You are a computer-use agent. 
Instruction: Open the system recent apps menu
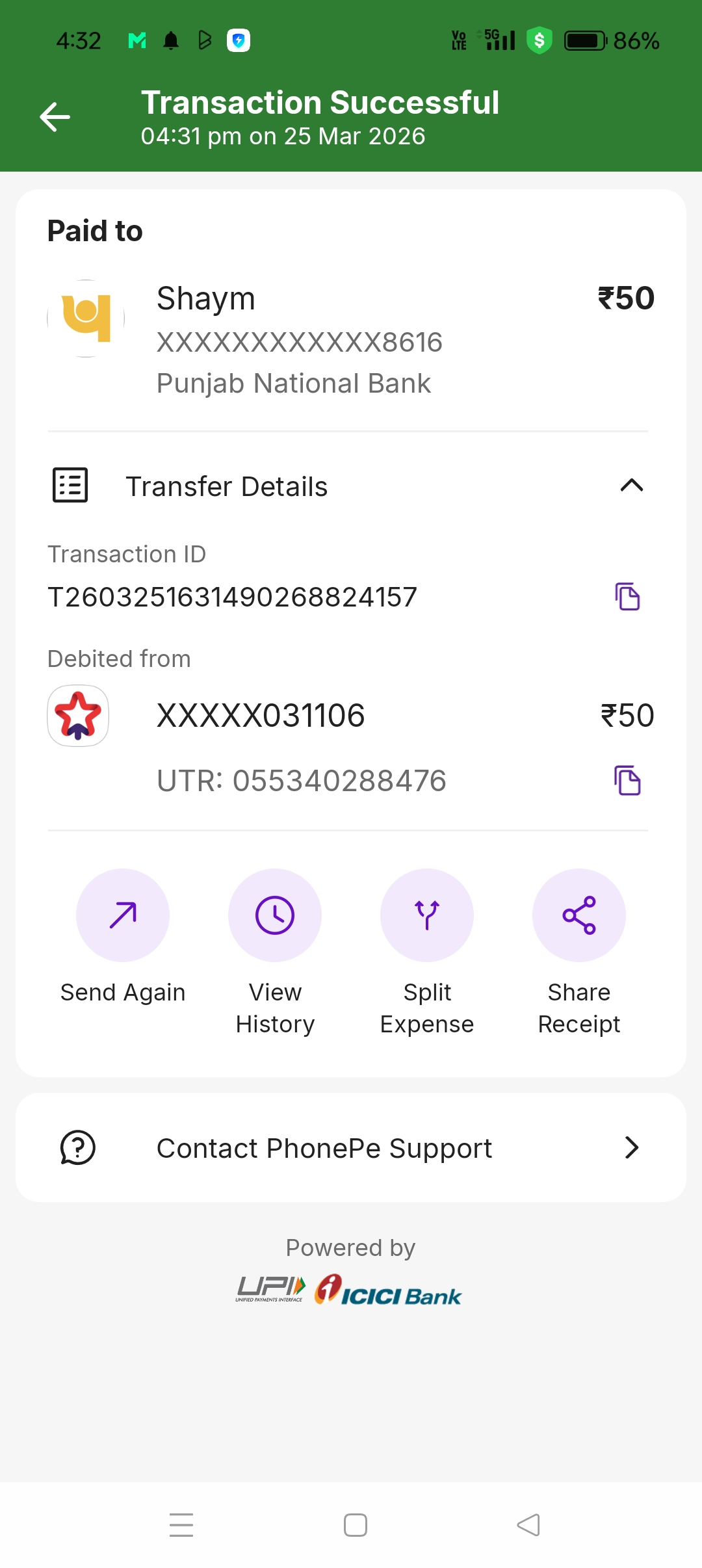(x=181, y=1525)
